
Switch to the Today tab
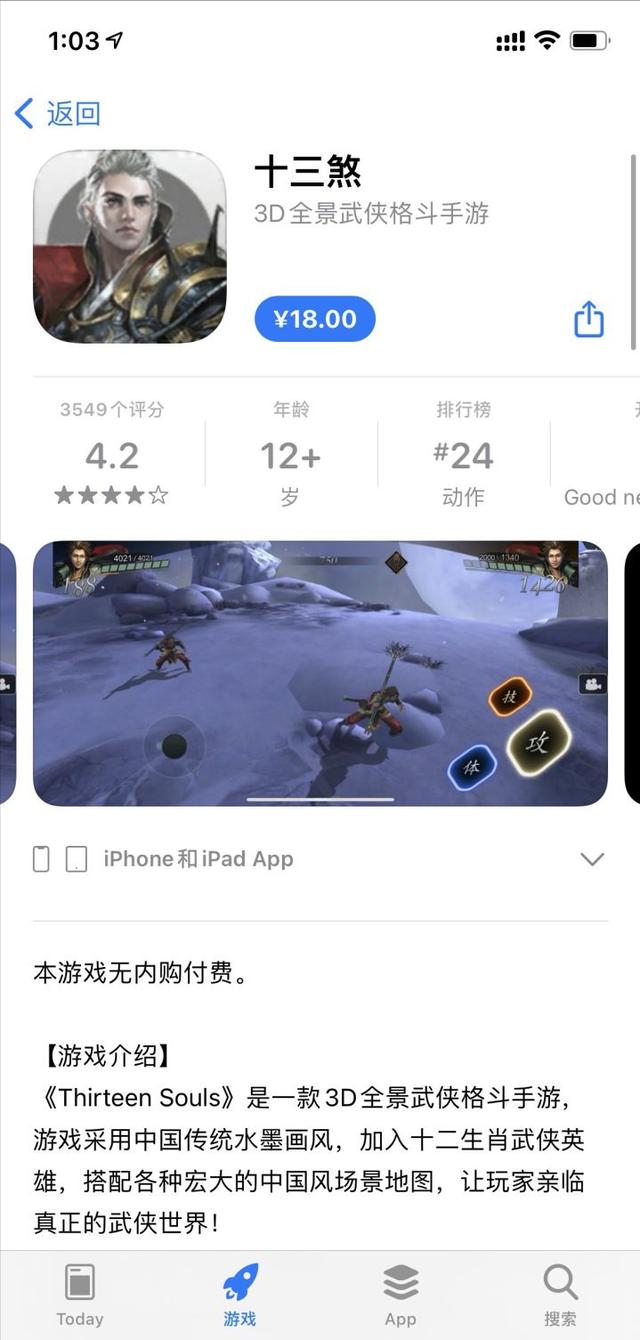pyautogui.click(x=80, y=1295)
